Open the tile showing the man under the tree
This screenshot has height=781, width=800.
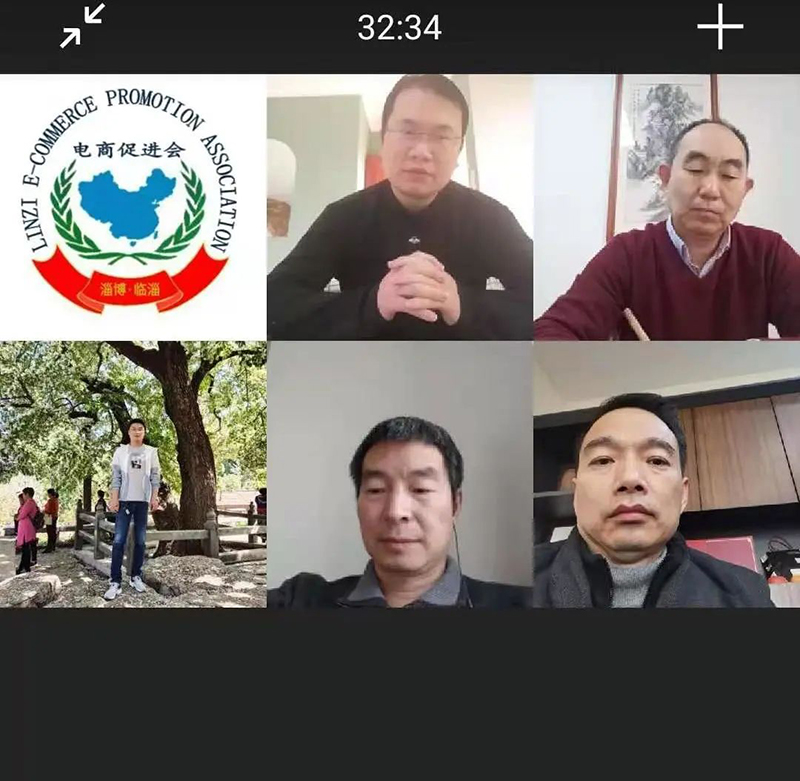132,474
